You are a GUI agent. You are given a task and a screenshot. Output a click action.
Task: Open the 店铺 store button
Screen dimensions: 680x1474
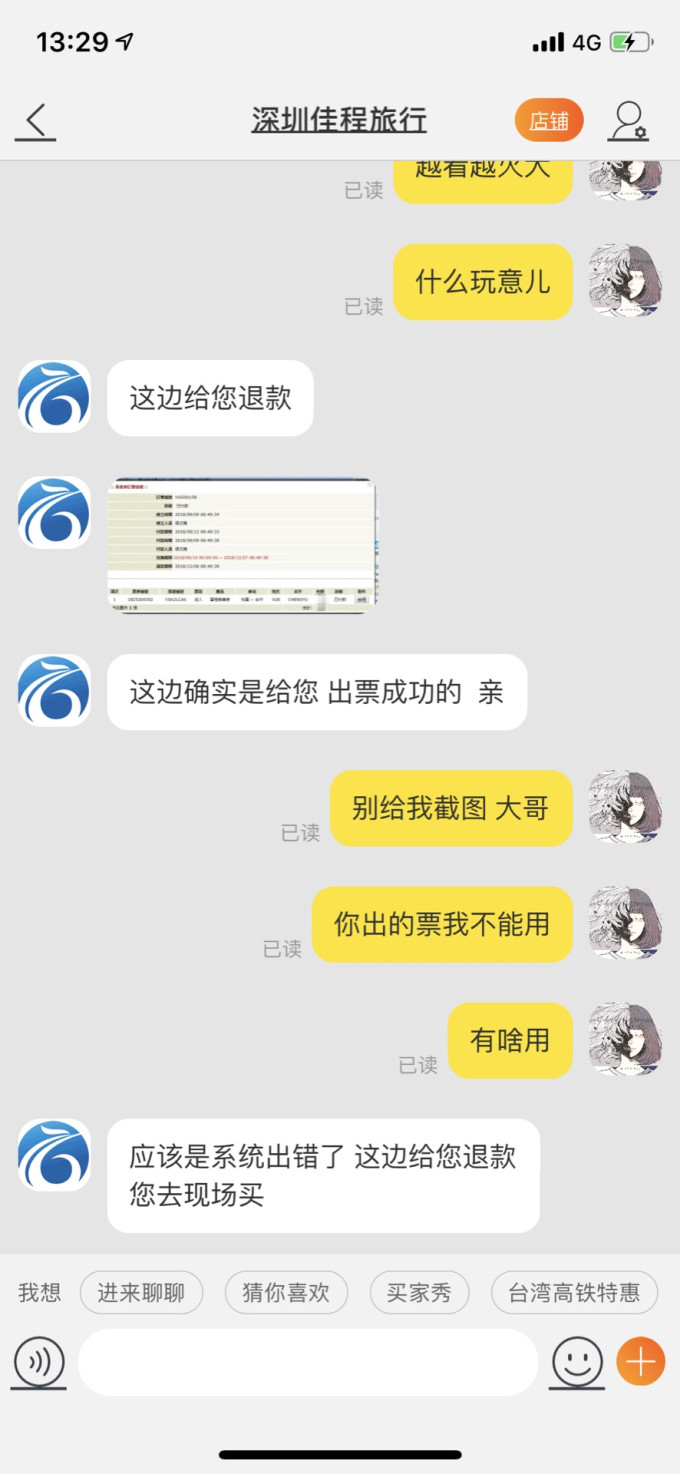[548, 121]
